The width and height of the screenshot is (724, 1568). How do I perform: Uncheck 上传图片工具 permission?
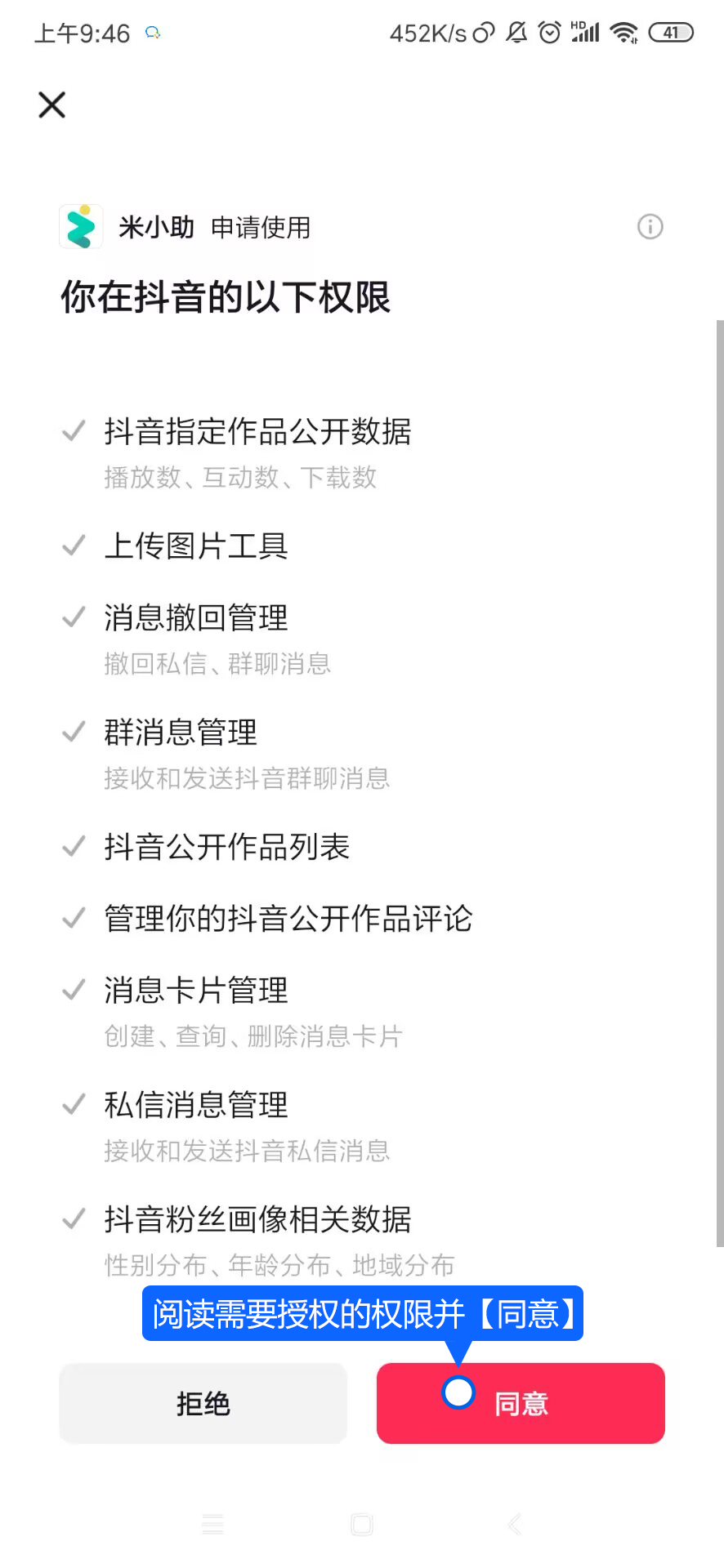pyautogui.click(x=74, y=546)
